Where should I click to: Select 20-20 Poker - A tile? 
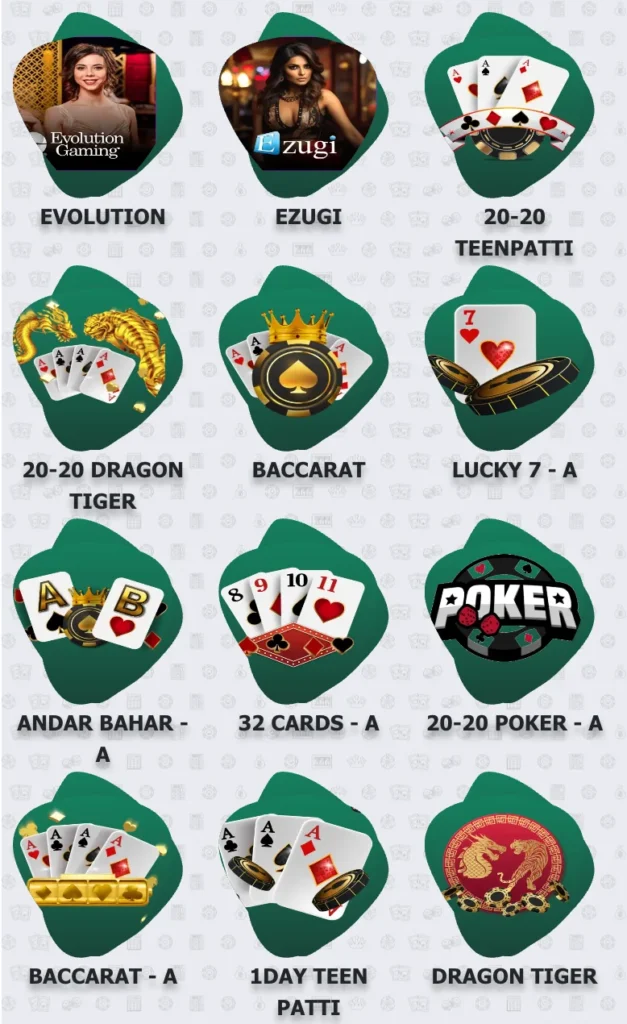coord(510,610)
